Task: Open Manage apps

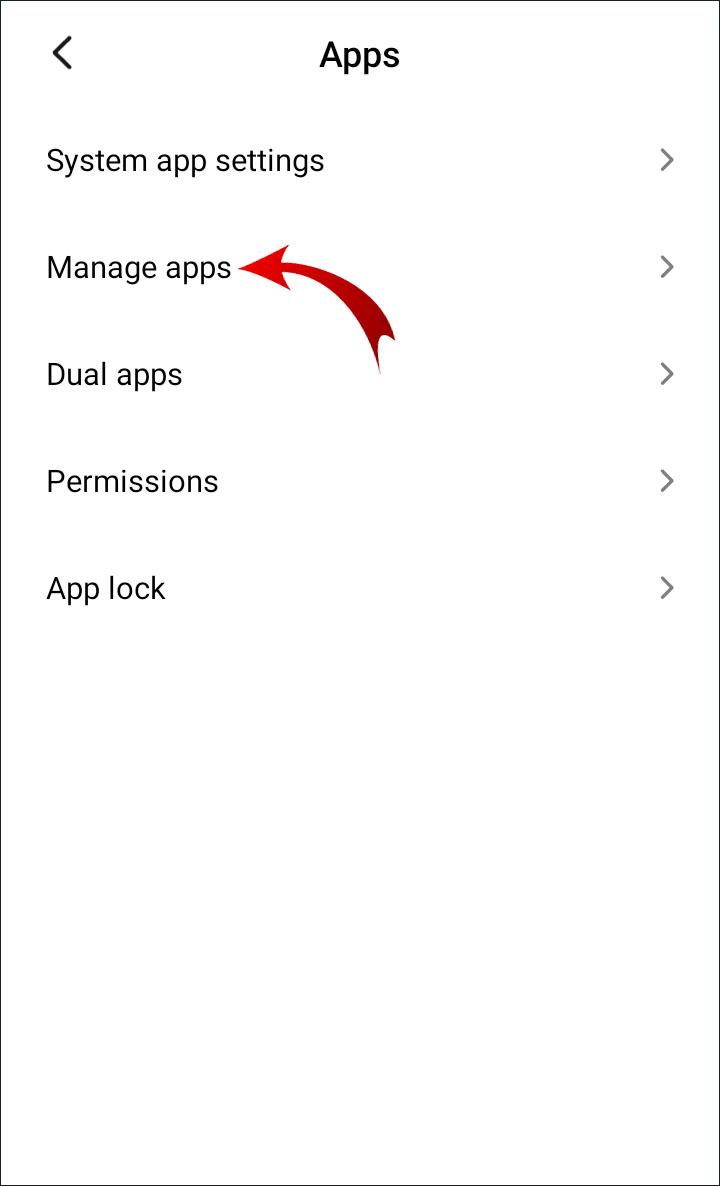Action: (x=140, y=268)
